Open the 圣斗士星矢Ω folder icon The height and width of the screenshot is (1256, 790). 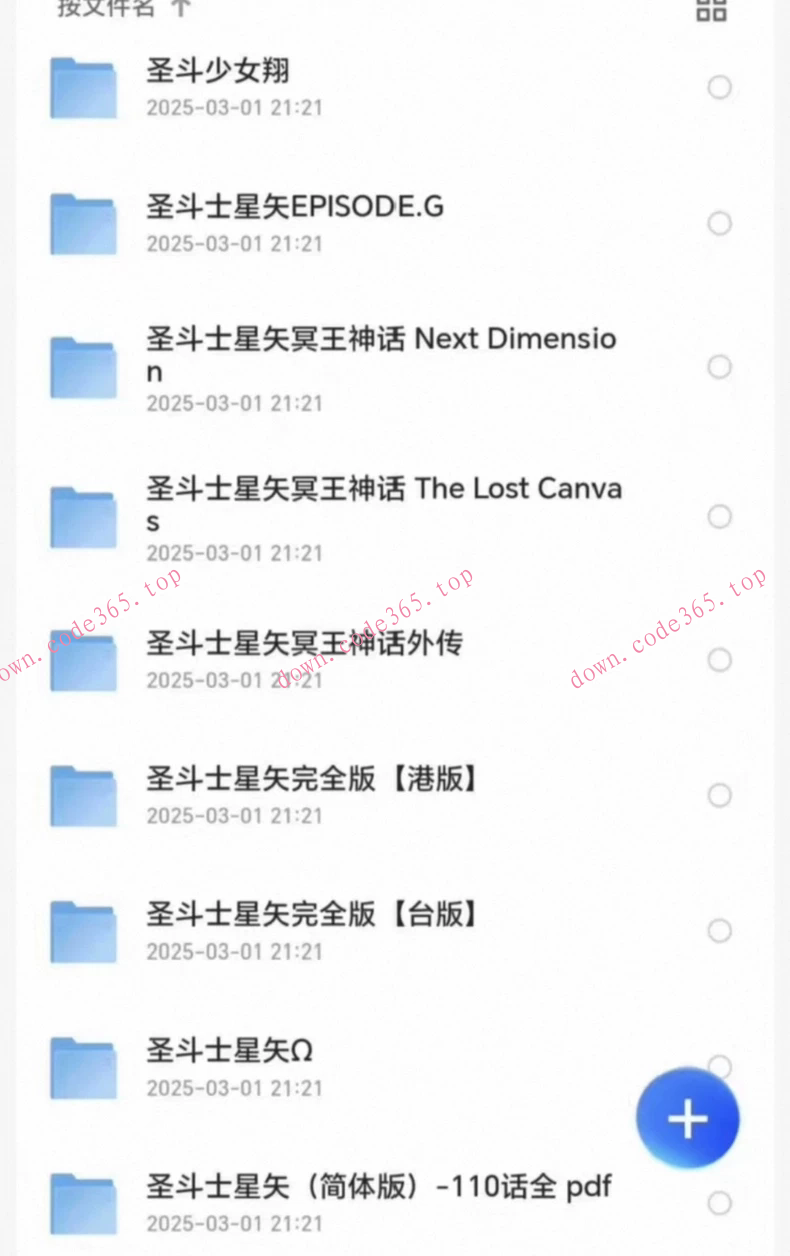pos(83,1066)
